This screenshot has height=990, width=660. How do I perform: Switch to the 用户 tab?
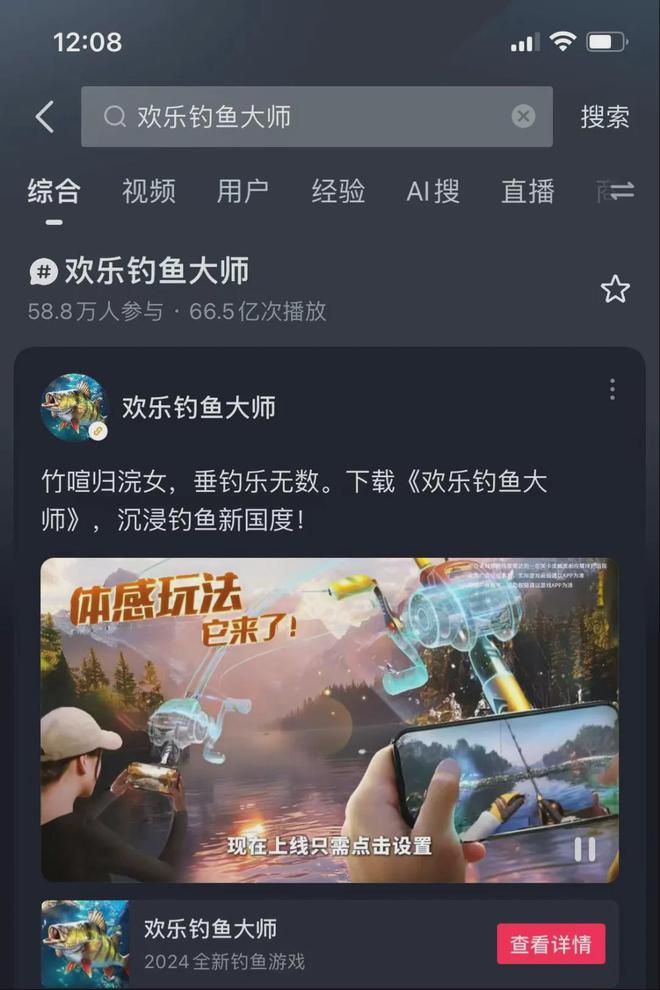tap(243, 191)
